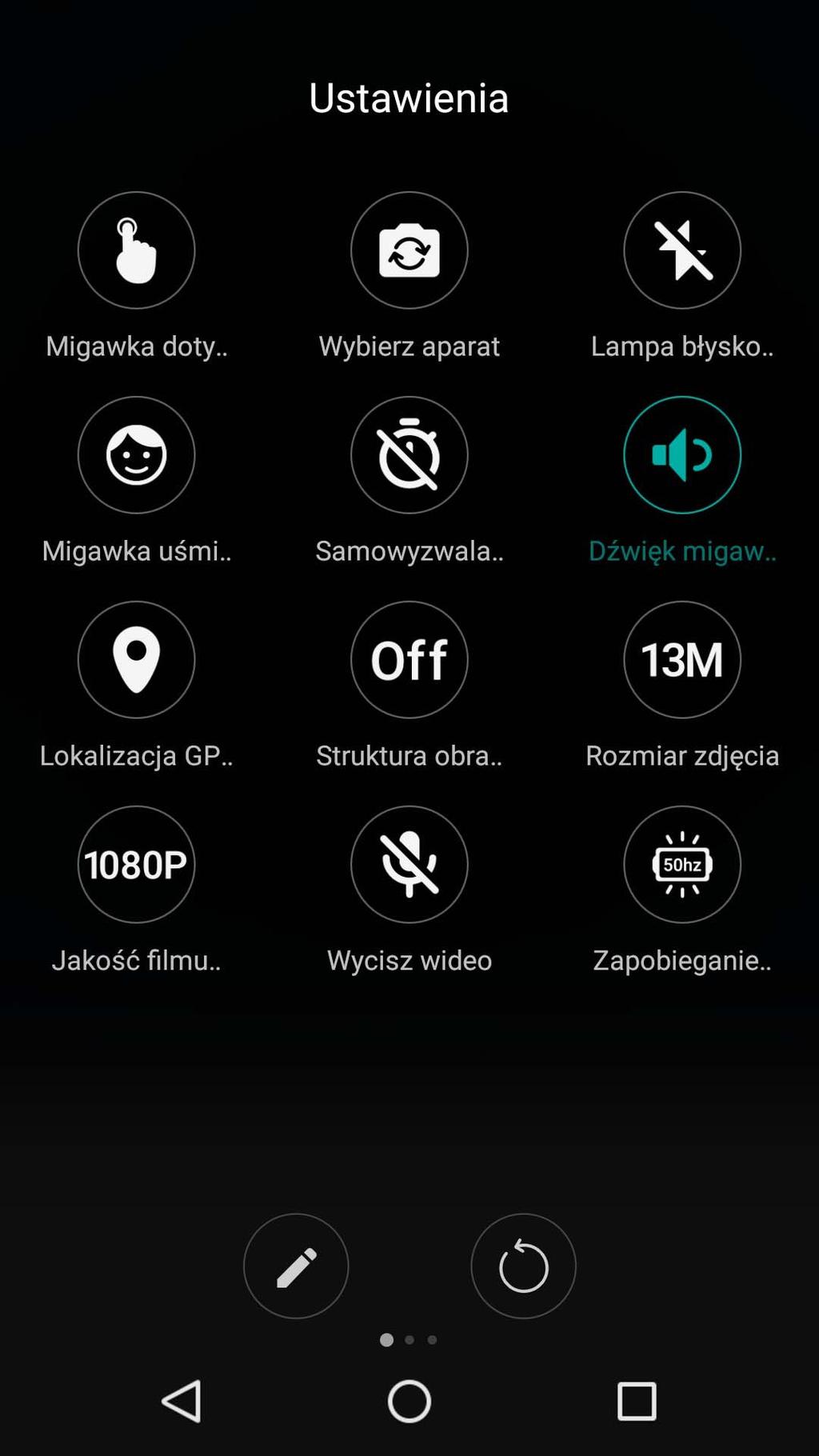Toggle Lokalizacja GP.. location tagging

coord(136,660)
